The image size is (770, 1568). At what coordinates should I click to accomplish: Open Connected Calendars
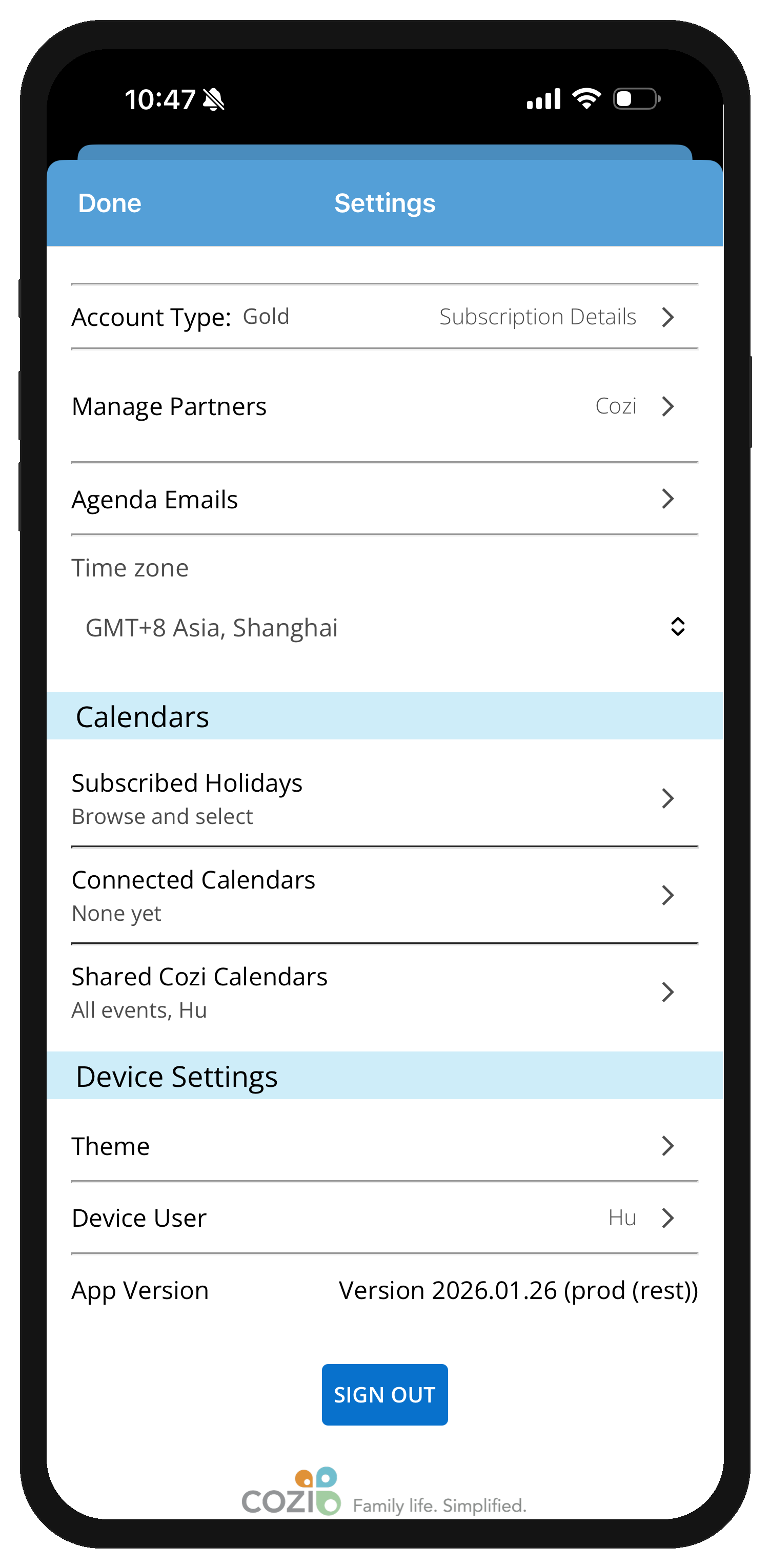(x=384, y=895)
